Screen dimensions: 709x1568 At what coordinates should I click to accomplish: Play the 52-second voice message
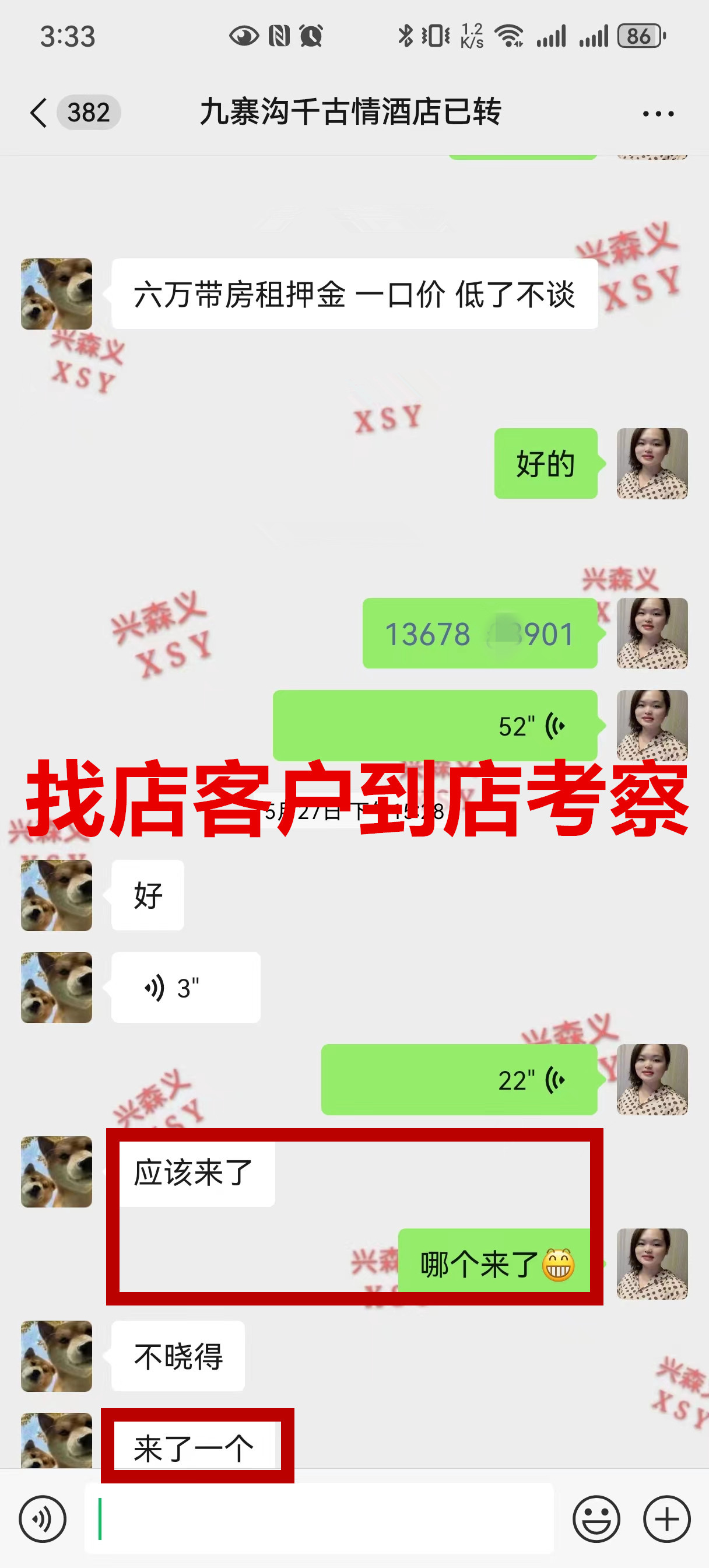[434, 726]
